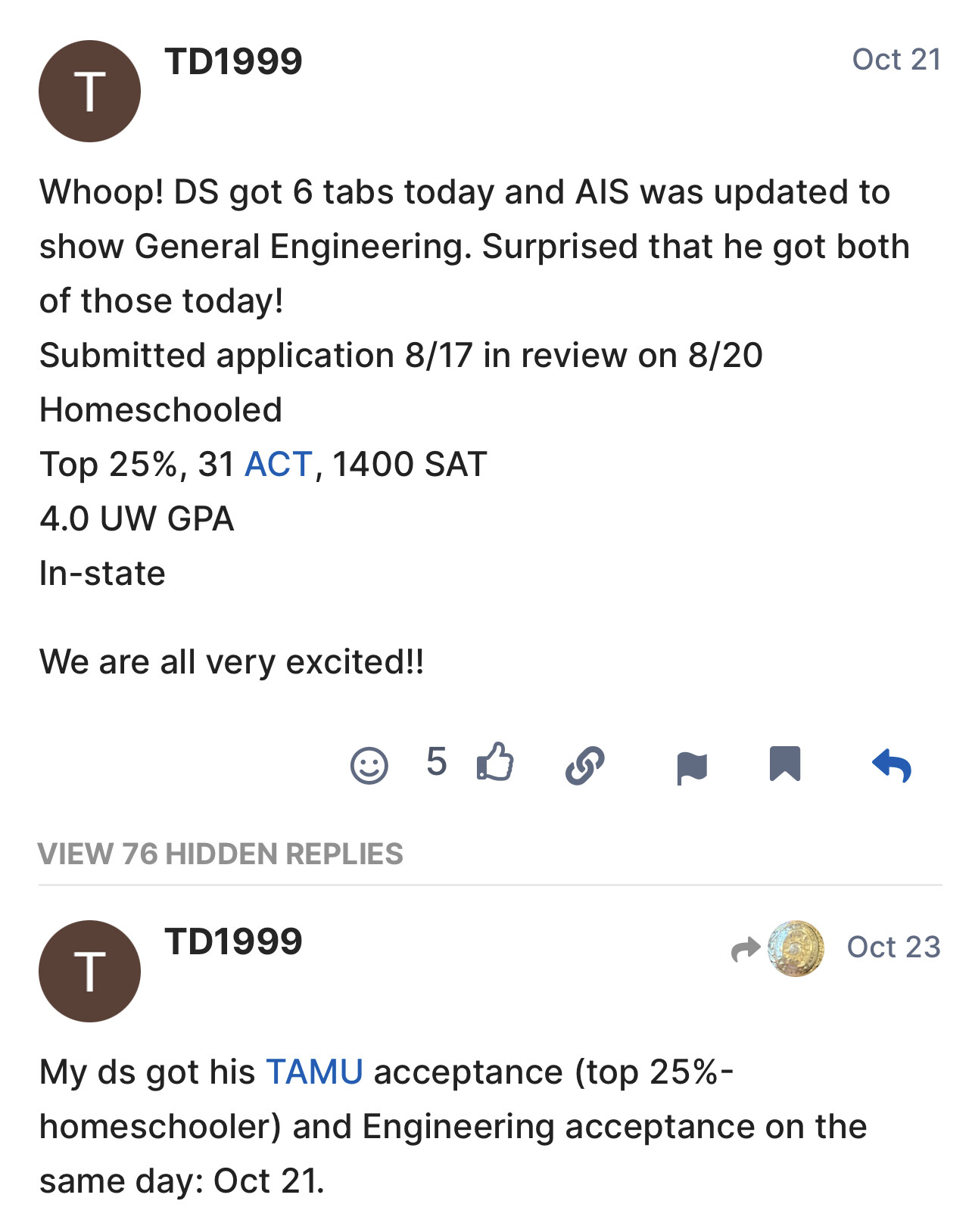The image size is (972, 1232).
Task: Open the TAMU link in the reply
Action: point(314,1072)
